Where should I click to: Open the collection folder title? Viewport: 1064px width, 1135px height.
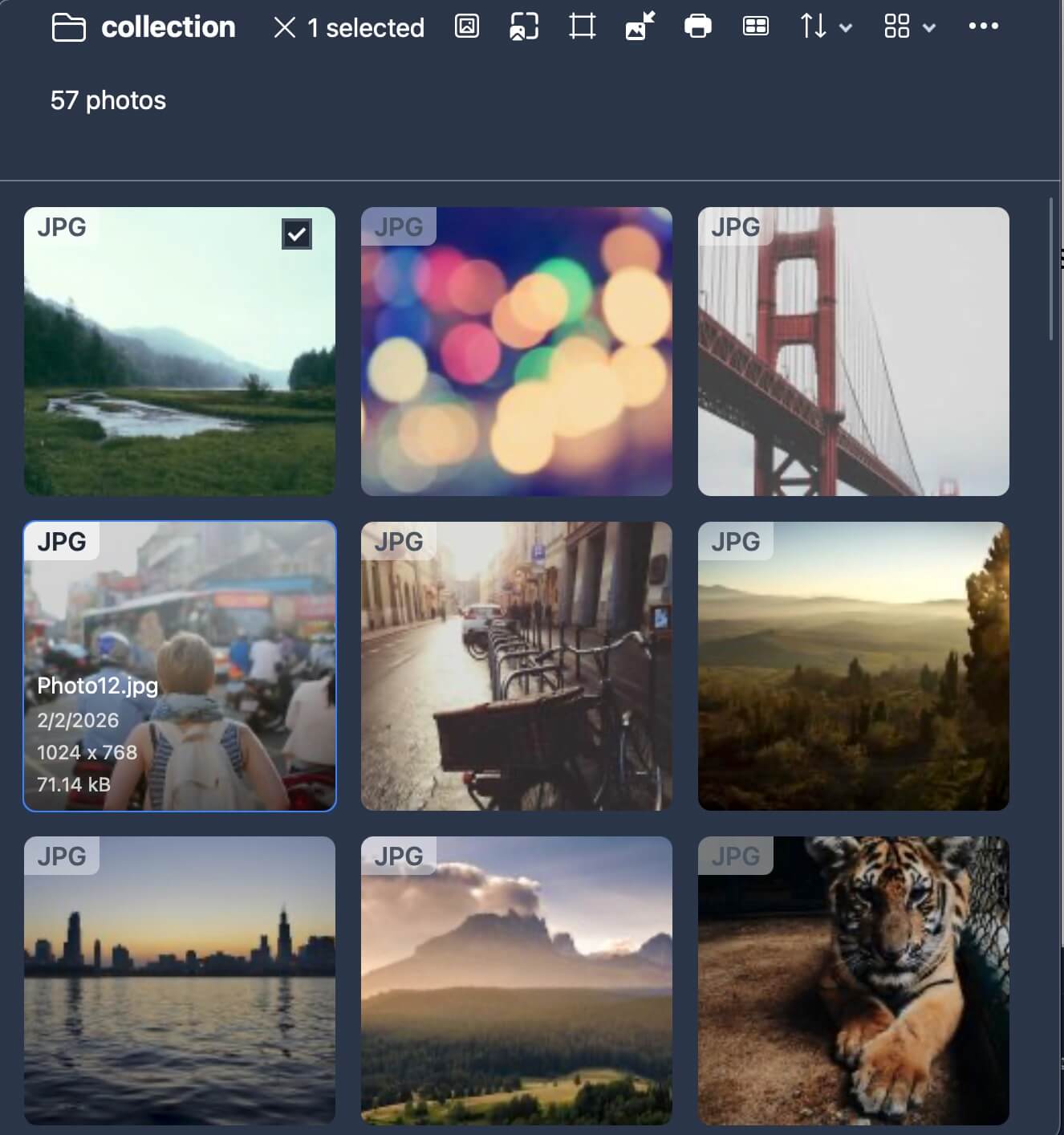click(167, 27)
